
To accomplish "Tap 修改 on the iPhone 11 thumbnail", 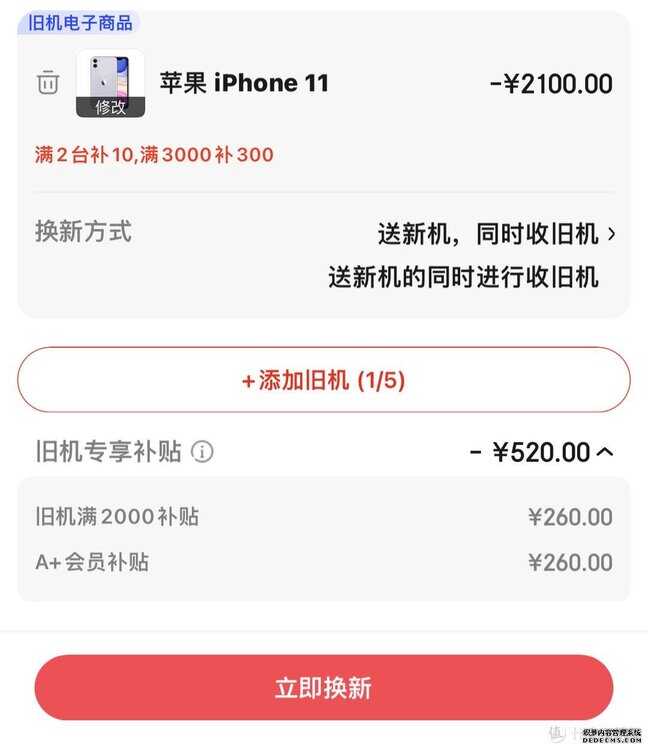I will 110,107.
